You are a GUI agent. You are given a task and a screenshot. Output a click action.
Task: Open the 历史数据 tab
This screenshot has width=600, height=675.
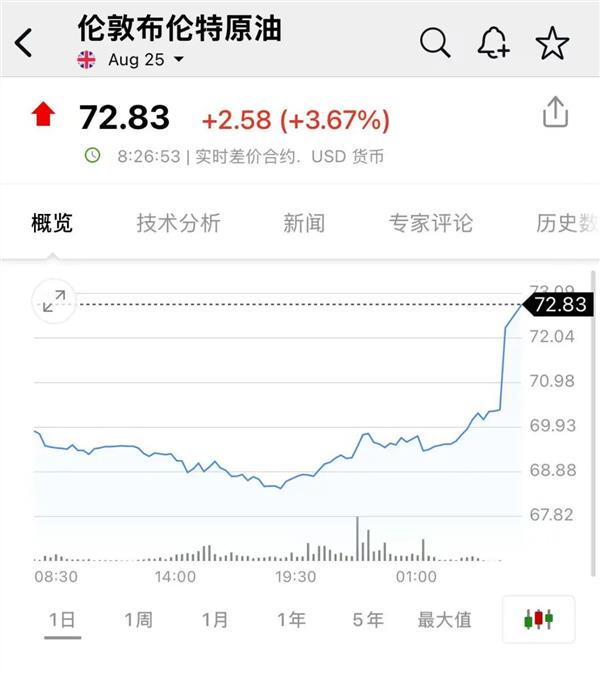(x=567, y=223)
